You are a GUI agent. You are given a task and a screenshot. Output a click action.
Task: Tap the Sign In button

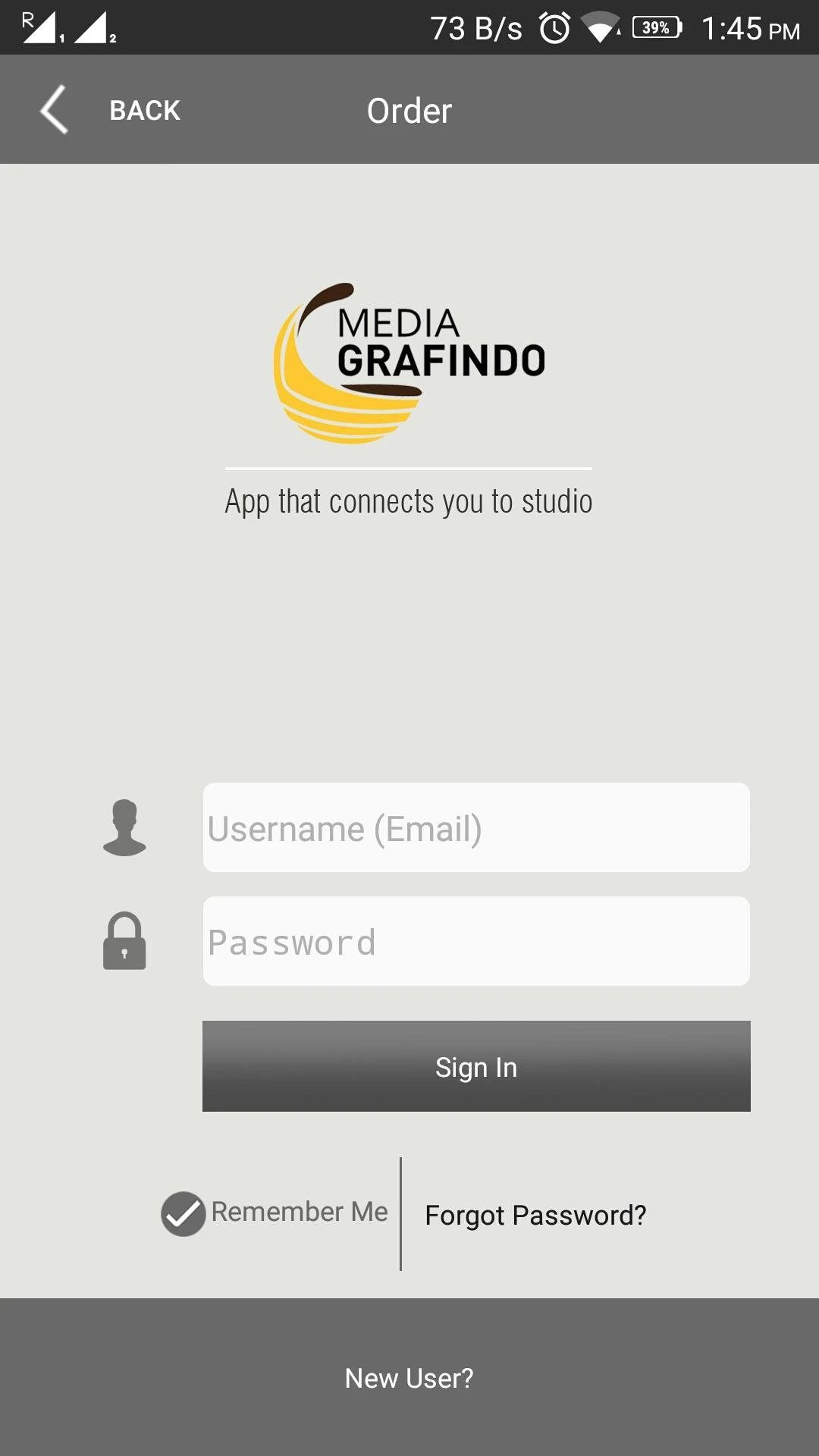click(x=475, y=1066)
